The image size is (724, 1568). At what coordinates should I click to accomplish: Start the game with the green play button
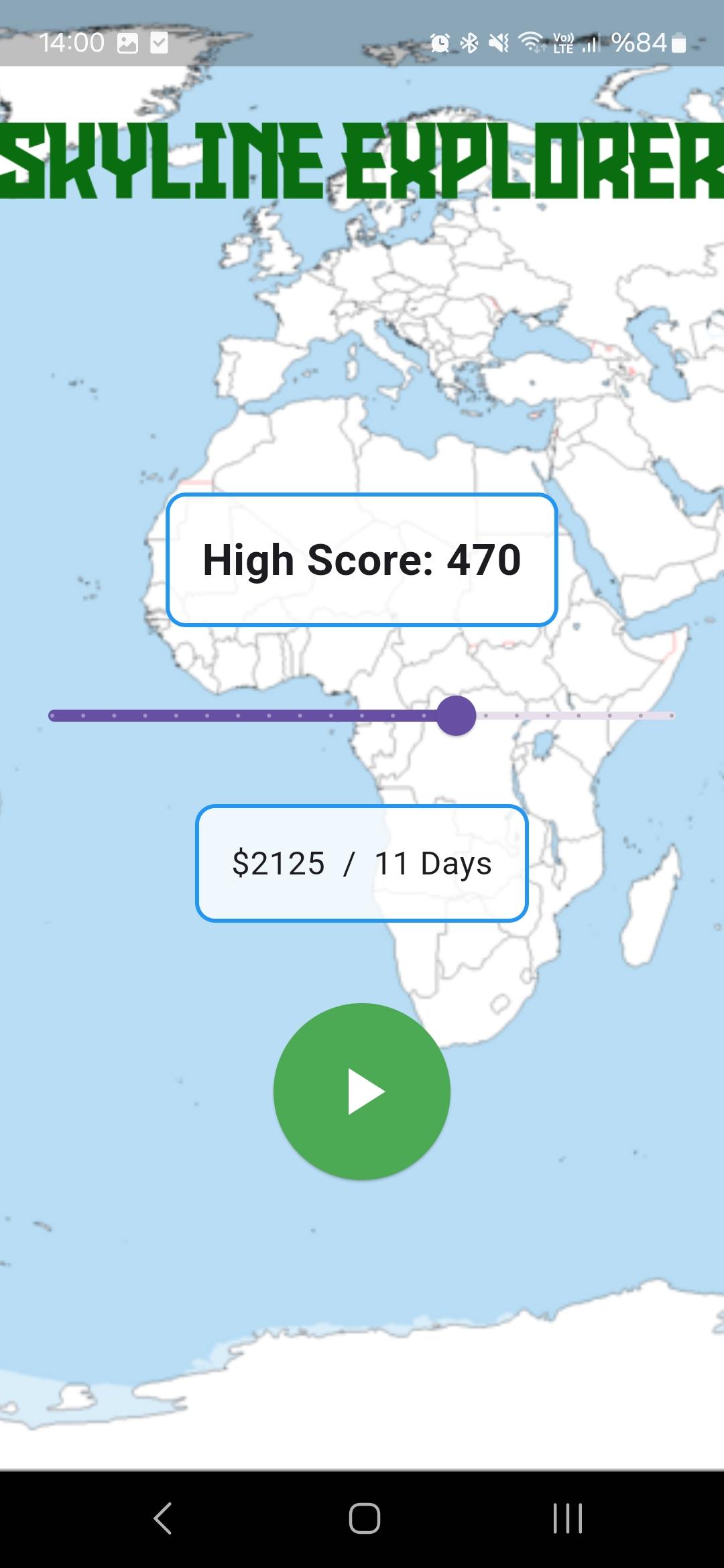[x=361, y=1091]
